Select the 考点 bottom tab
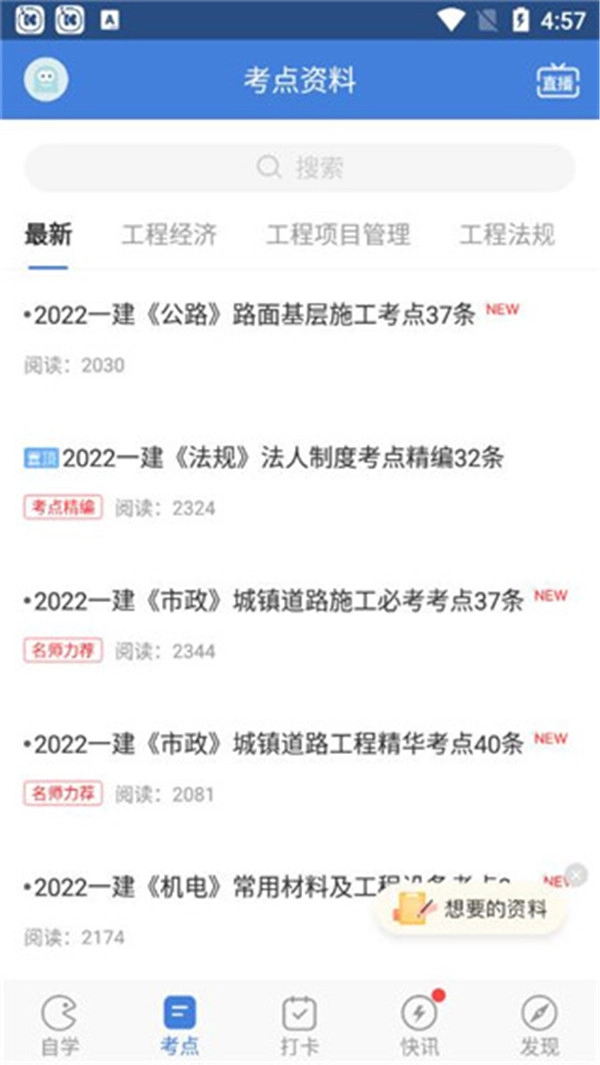The height and width of the screenshot is (1065, 600). click(180, 1025)
